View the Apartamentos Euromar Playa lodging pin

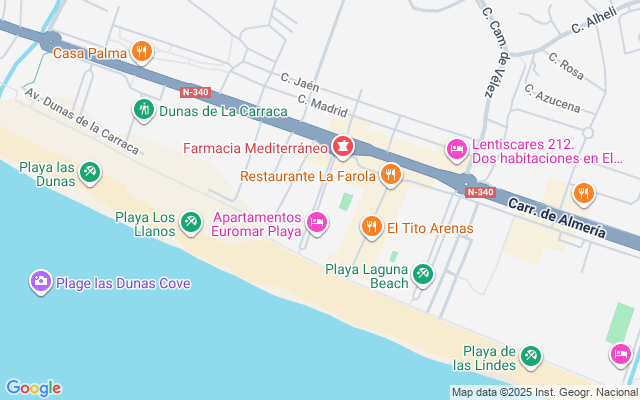[317, 222]
